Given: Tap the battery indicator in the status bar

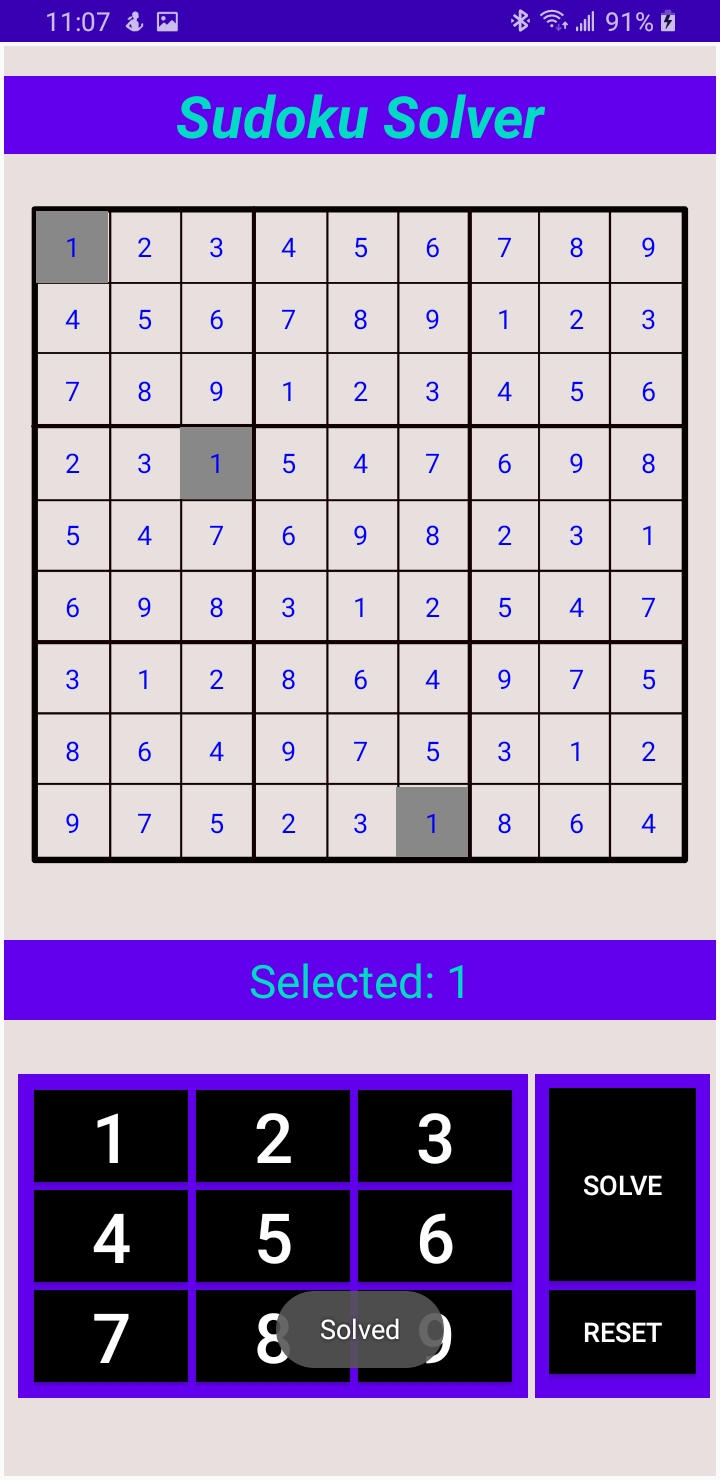Looking at the screenshot, I should point(668,20).
